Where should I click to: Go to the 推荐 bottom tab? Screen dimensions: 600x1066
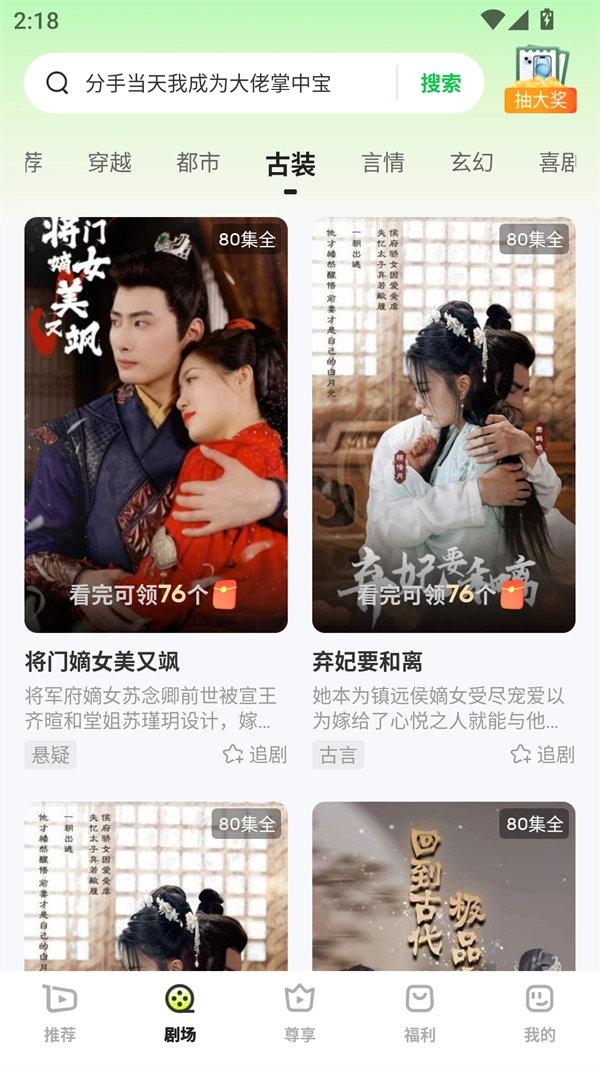click(x=60, y=1012)
